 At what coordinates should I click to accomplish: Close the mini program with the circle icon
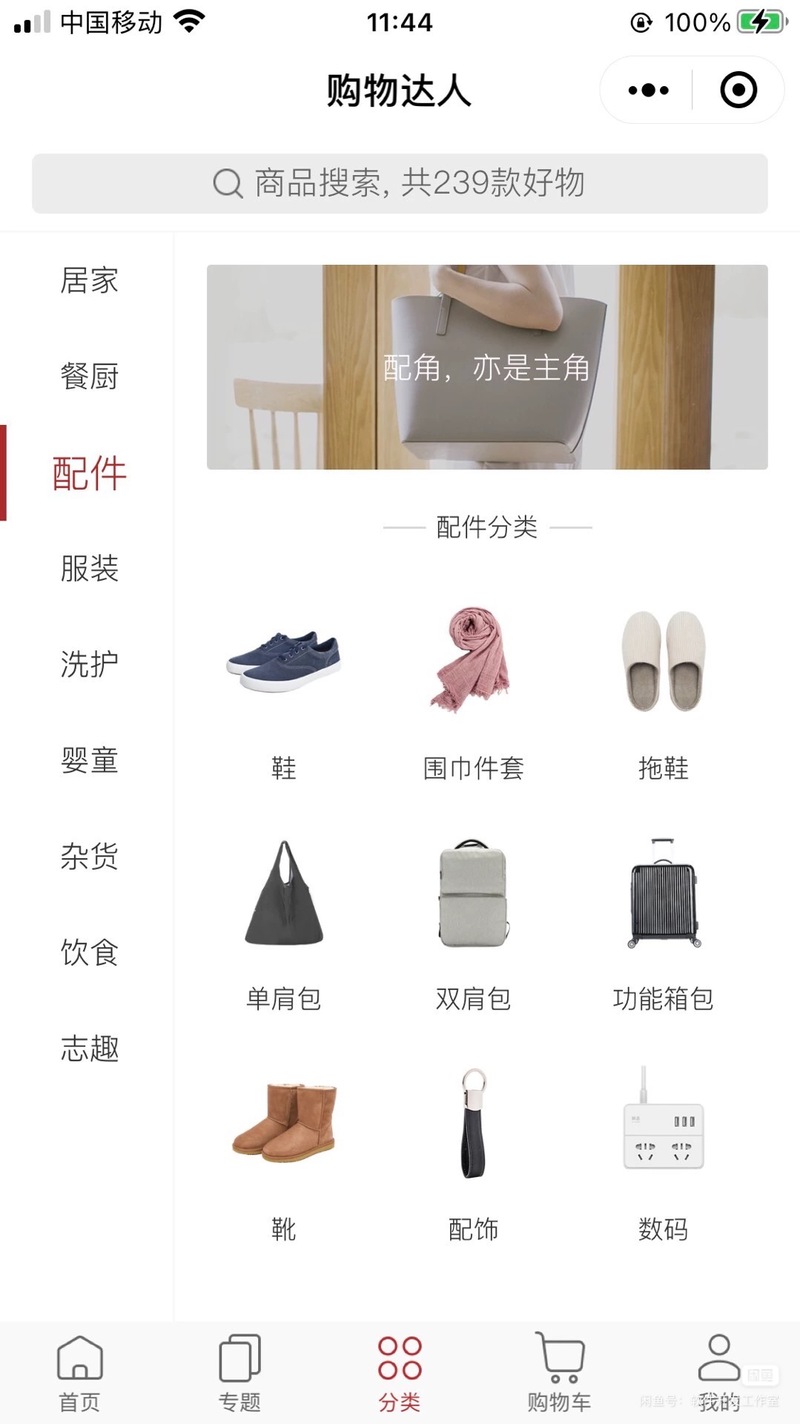(x=739, y=91)
